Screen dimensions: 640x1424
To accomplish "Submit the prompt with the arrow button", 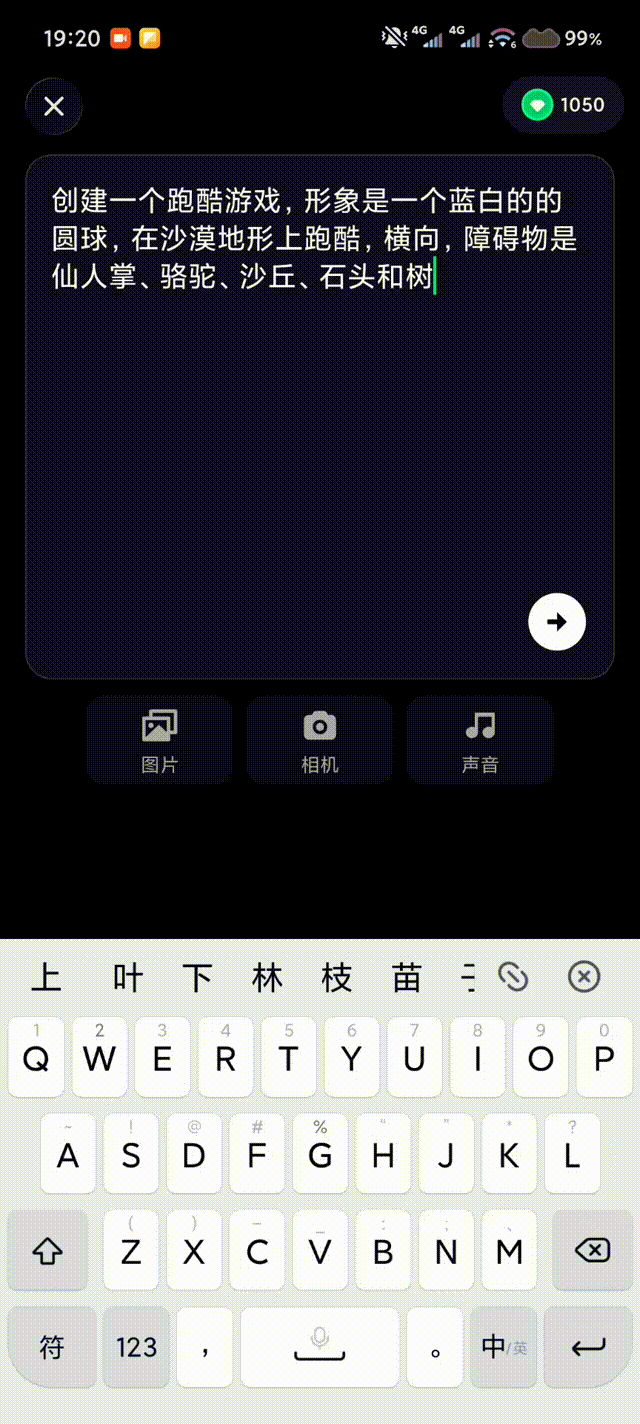I will pyautogui.click(x=557, y=622).
